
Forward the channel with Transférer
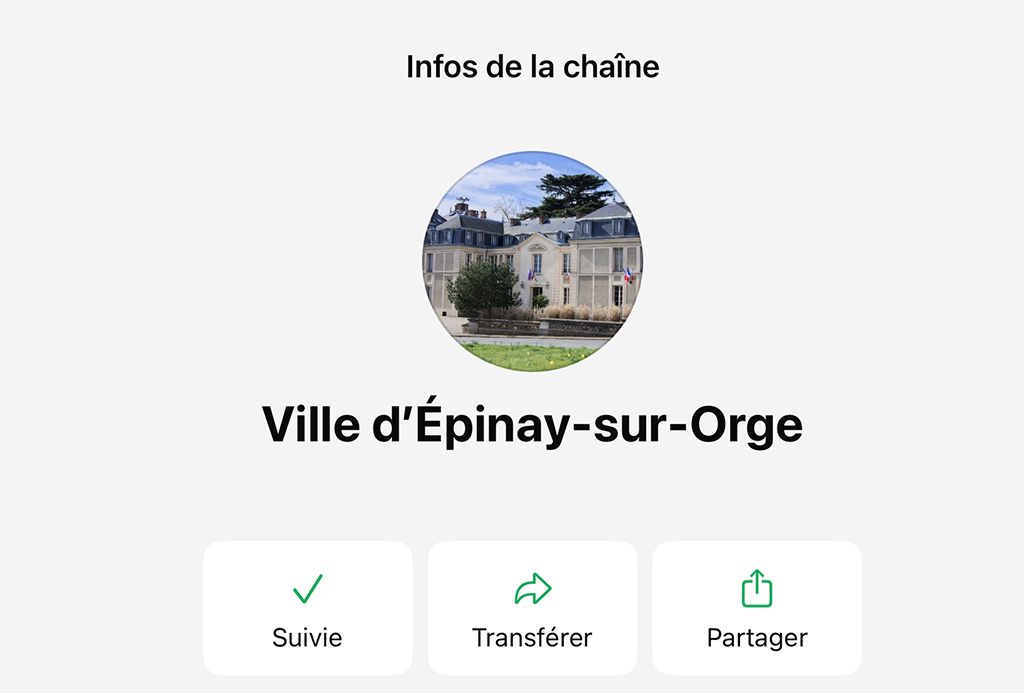[x=532, y=608]
